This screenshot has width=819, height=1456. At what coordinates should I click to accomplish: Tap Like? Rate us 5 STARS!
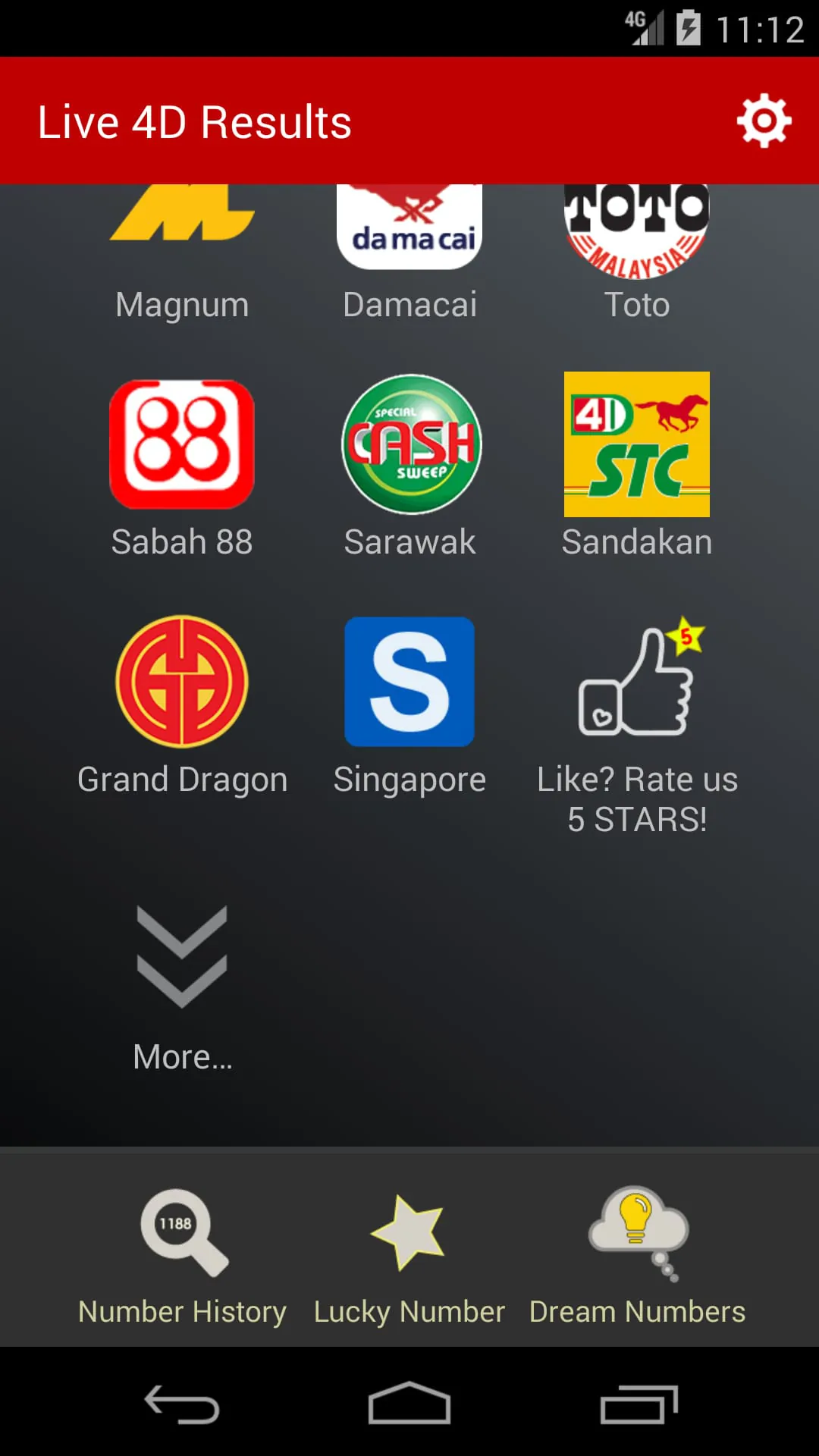tap(637, 720)
